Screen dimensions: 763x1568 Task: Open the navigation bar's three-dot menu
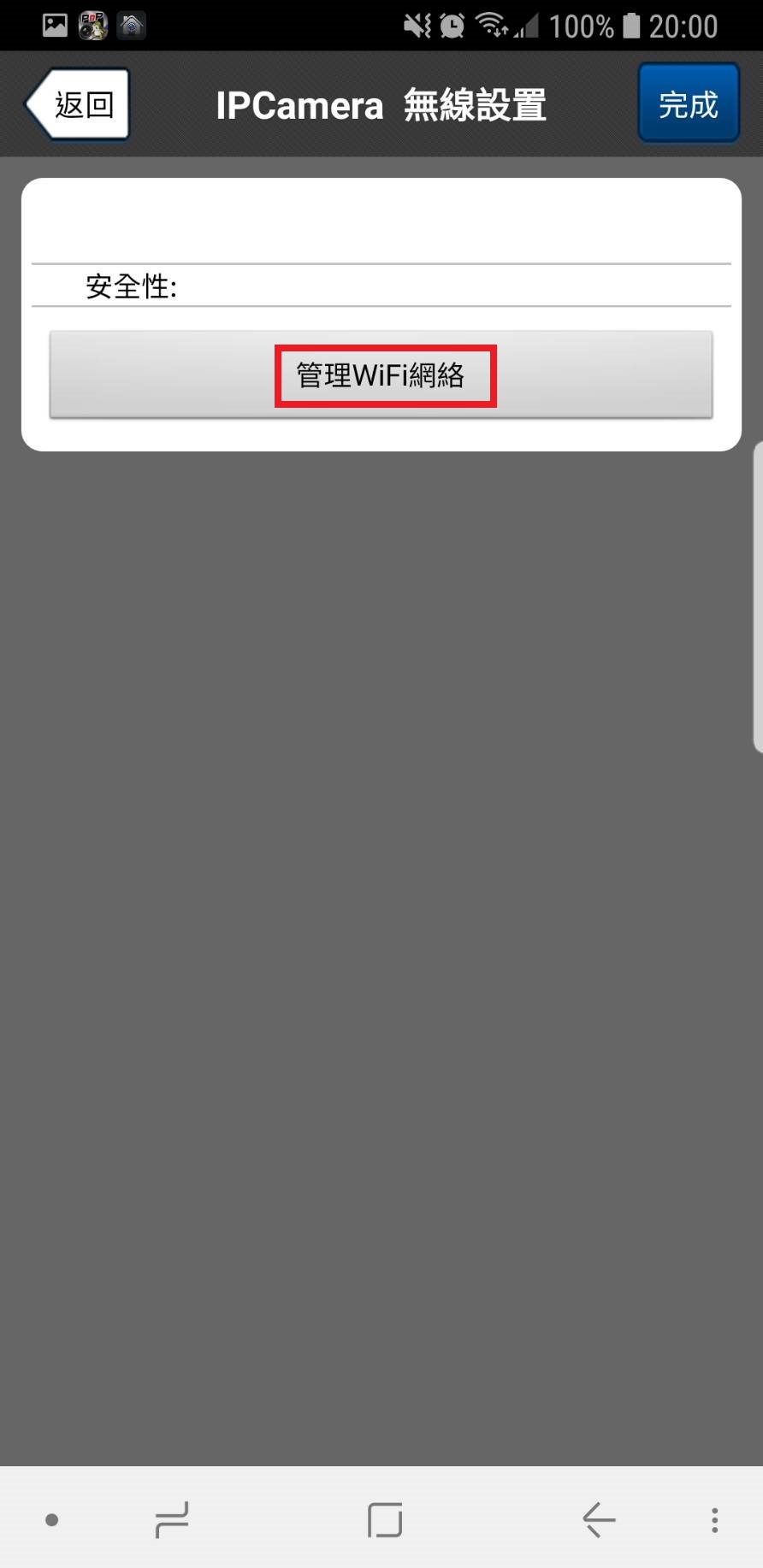[714, 1519]
